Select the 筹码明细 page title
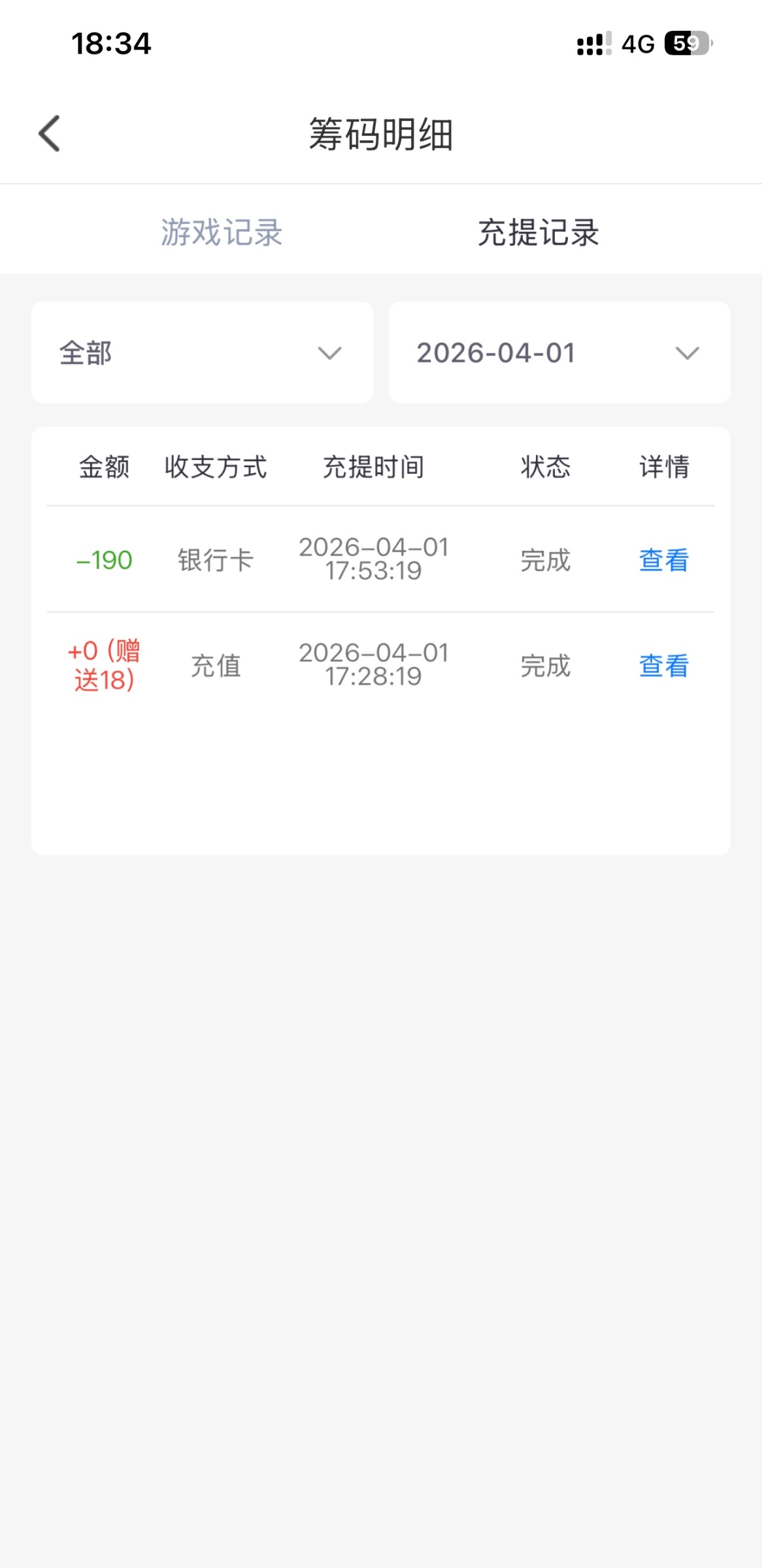This screenshot has height=1568, width=762. (381, 133)
